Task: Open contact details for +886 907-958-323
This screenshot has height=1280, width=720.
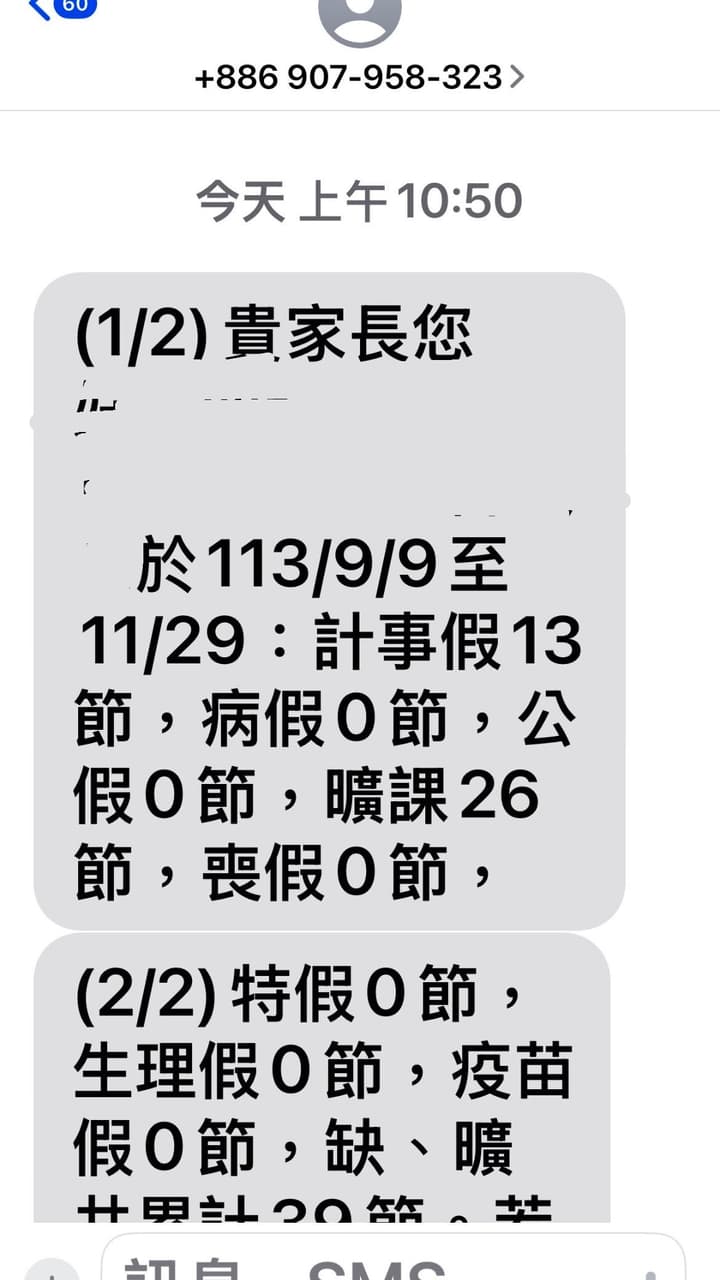Action: pos(358,77)
